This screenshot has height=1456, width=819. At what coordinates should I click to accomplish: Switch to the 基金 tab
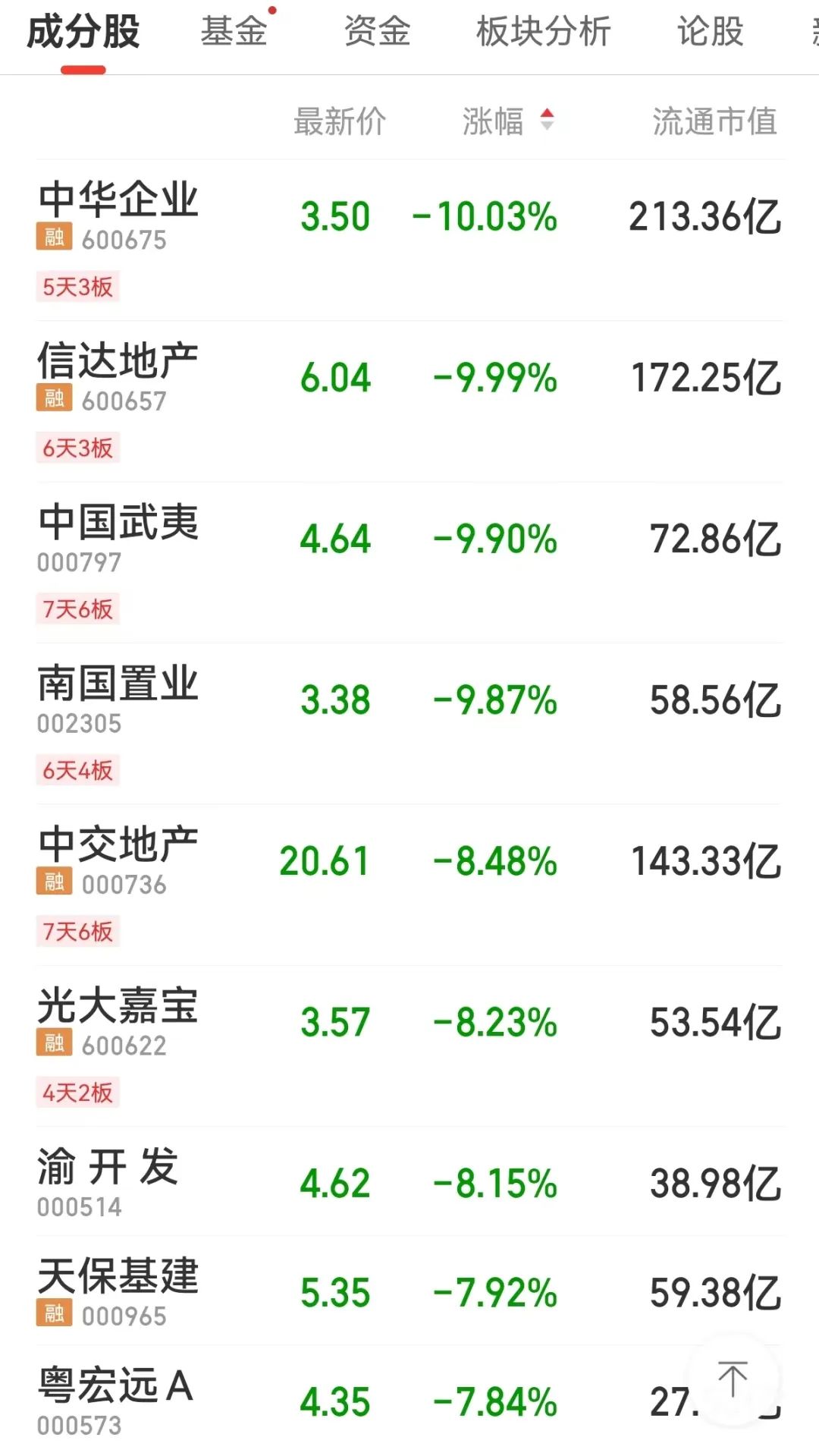(x=234, y=32)
